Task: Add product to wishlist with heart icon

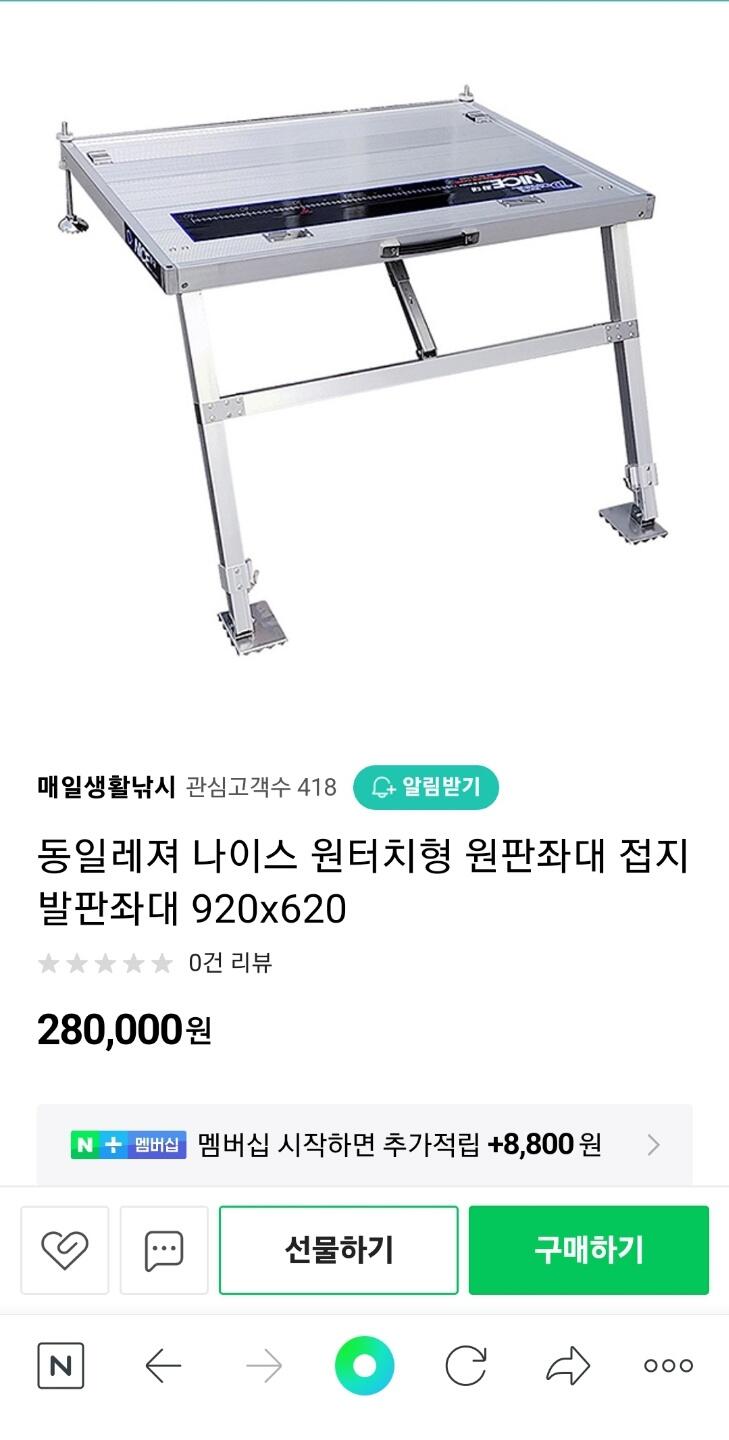Action: [64, 1250]
